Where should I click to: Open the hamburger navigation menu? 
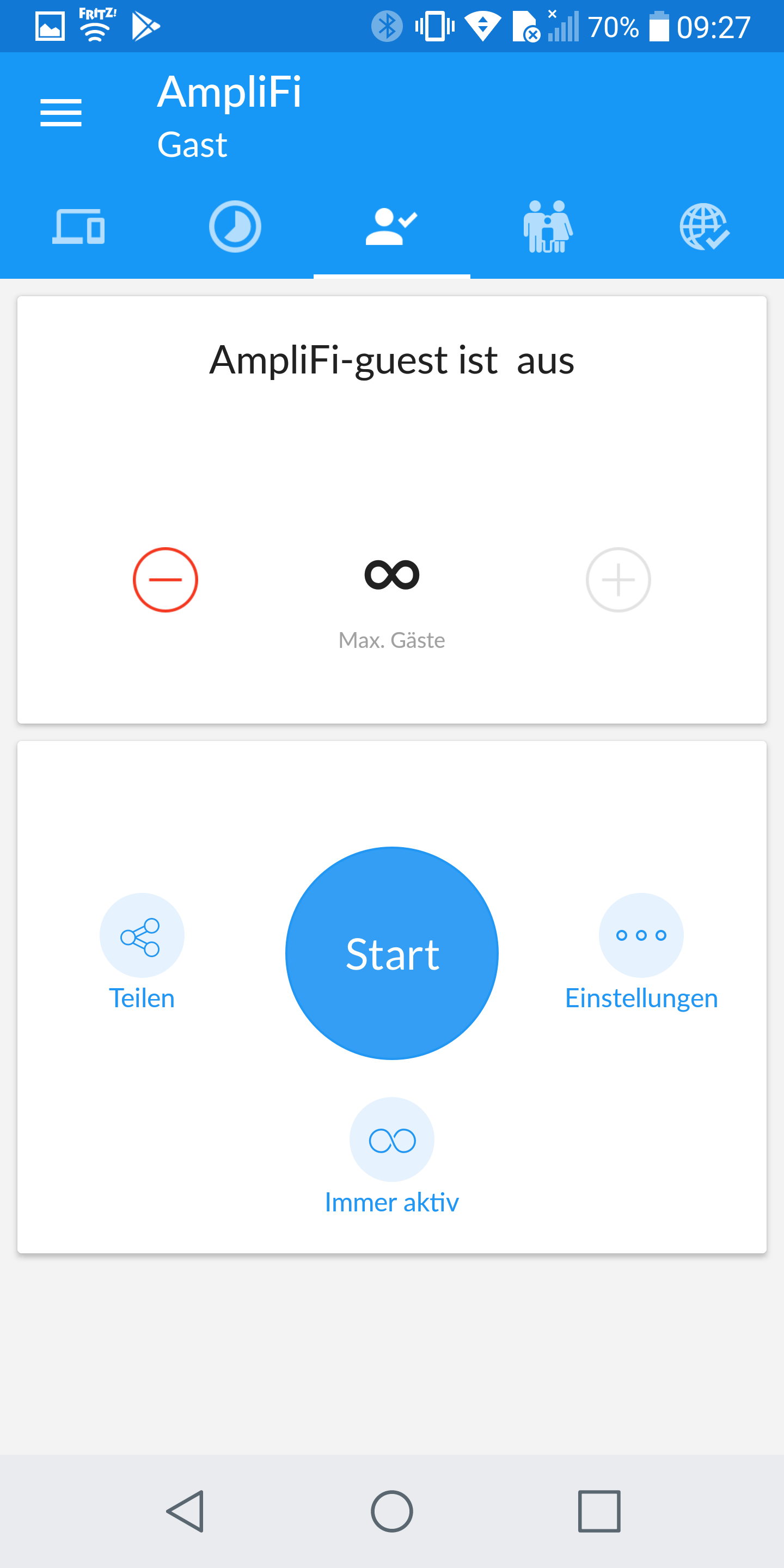61,113
